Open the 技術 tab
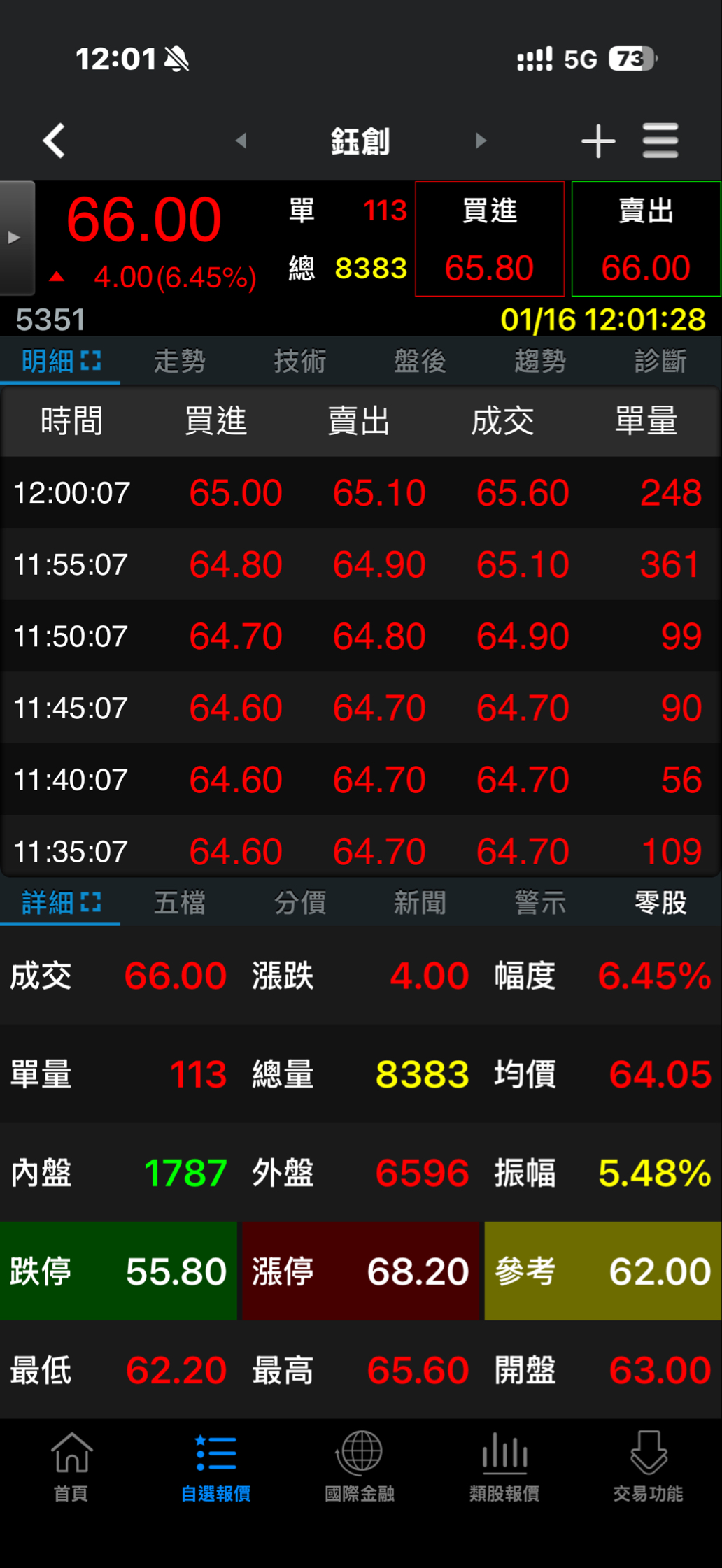Viewport: 722px width, 1568px height. click(x=300, y=362)
